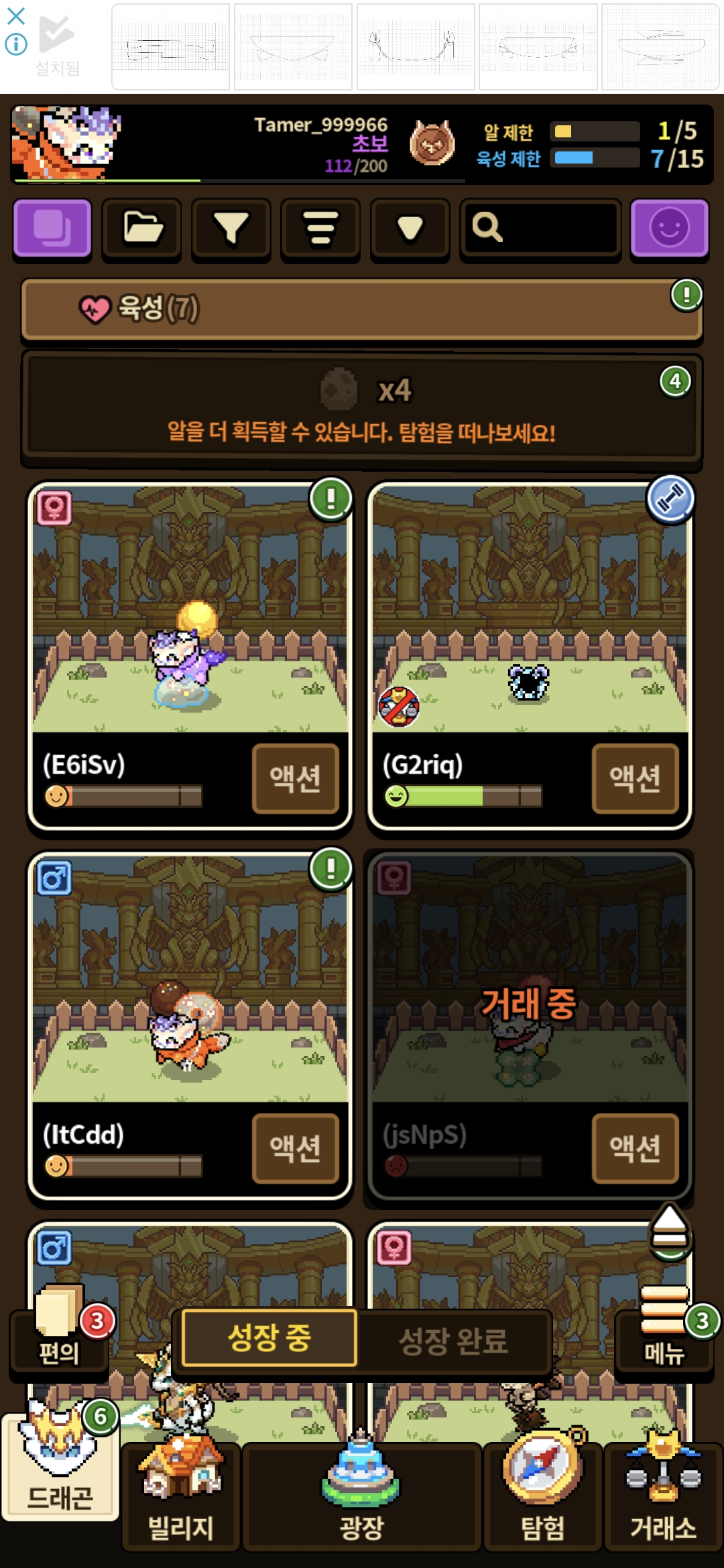724x1568 pixels.
Task: Open the funnel filter options
Action: (x=231, y=228)
